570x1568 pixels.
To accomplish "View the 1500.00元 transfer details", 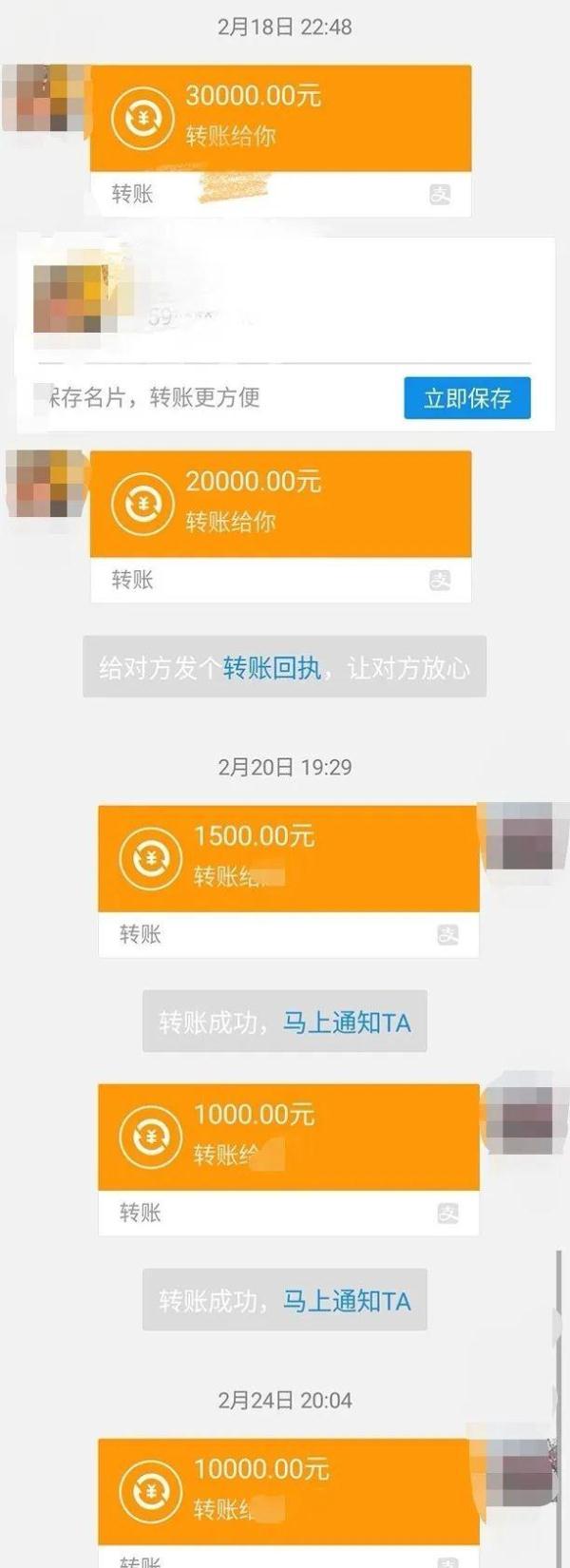I will point(288,859).
